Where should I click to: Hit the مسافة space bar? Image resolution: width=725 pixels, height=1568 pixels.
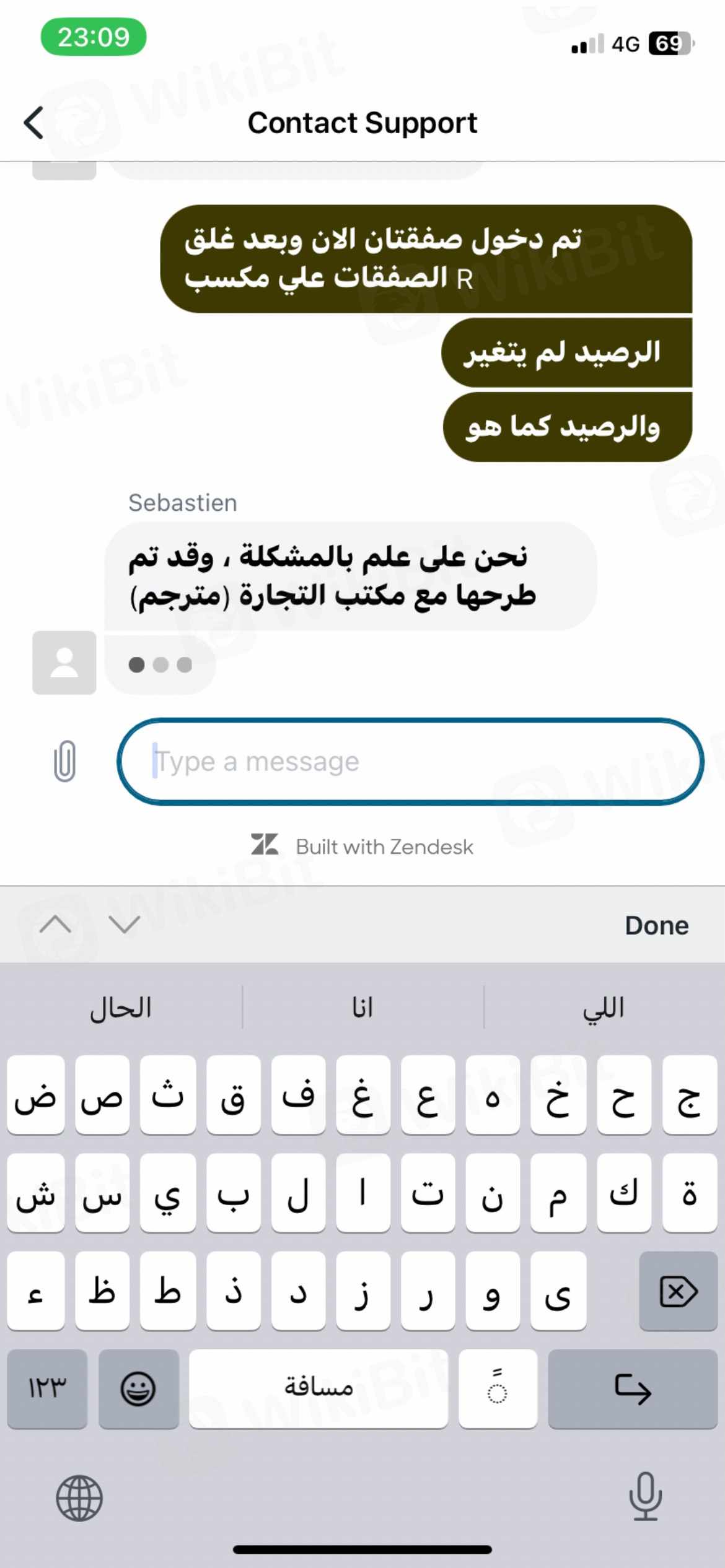319,1389
